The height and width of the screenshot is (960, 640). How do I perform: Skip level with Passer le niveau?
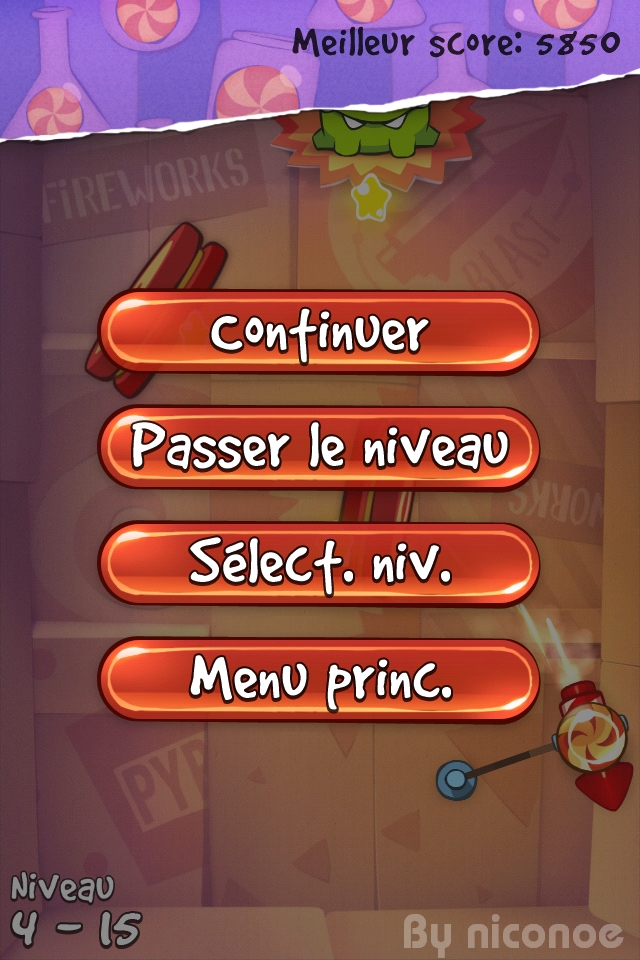(x=320, y=449)
